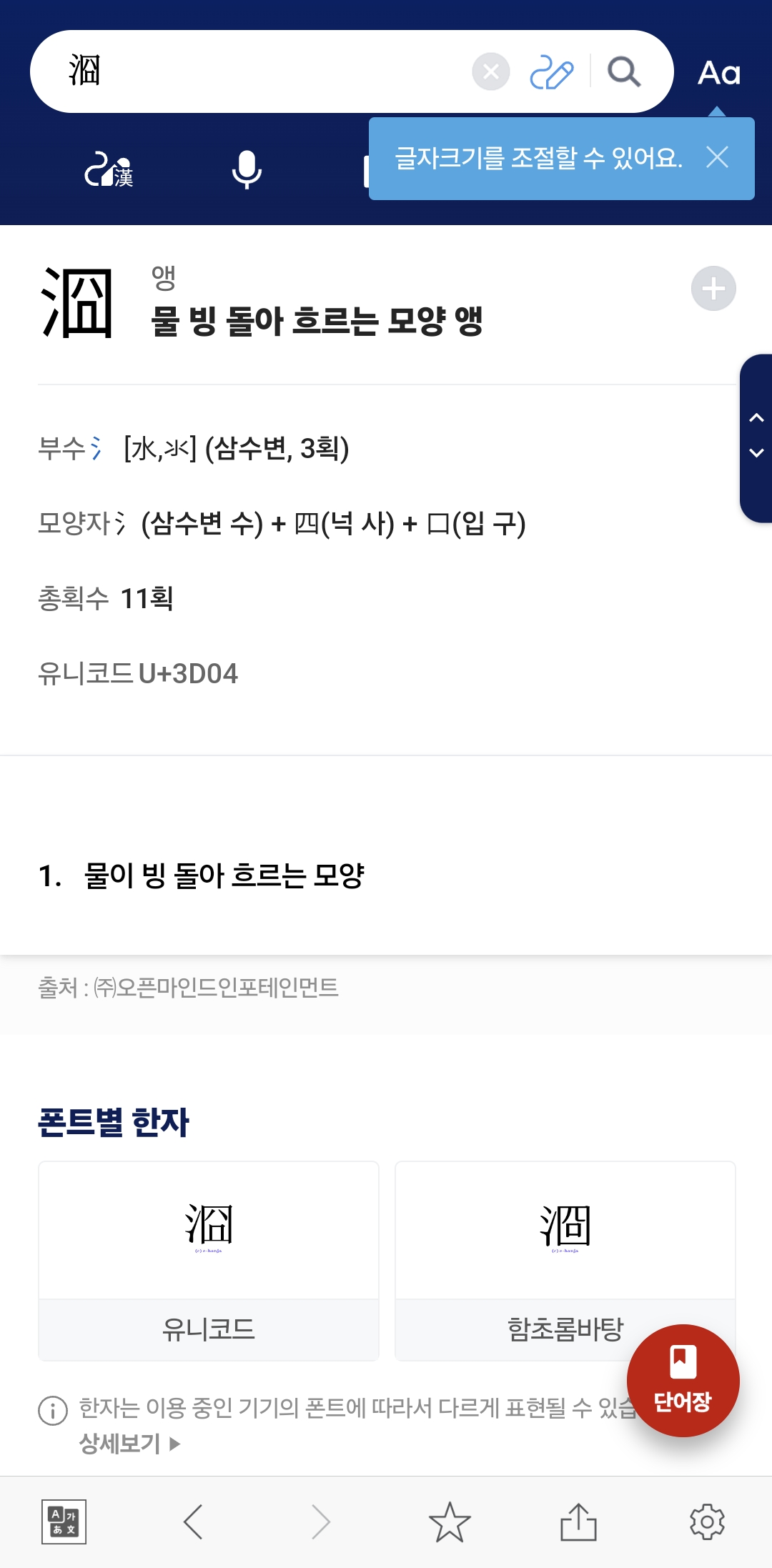Start voice search with microphone

(x=247, y=170)
